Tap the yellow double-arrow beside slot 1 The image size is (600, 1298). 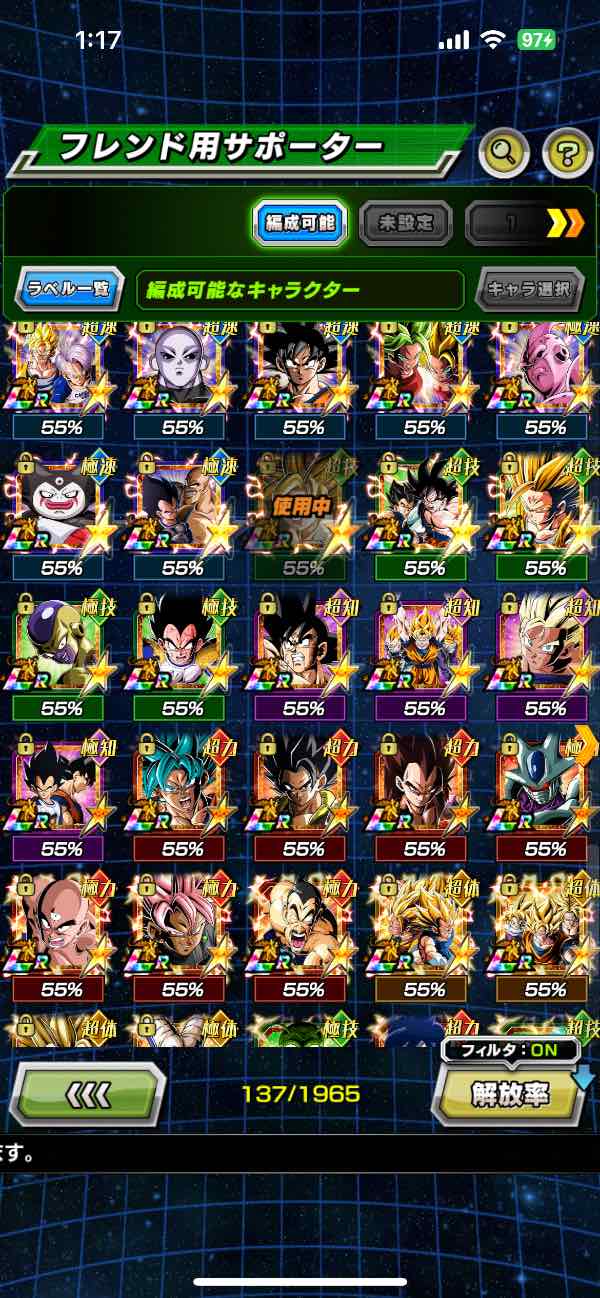565,223
